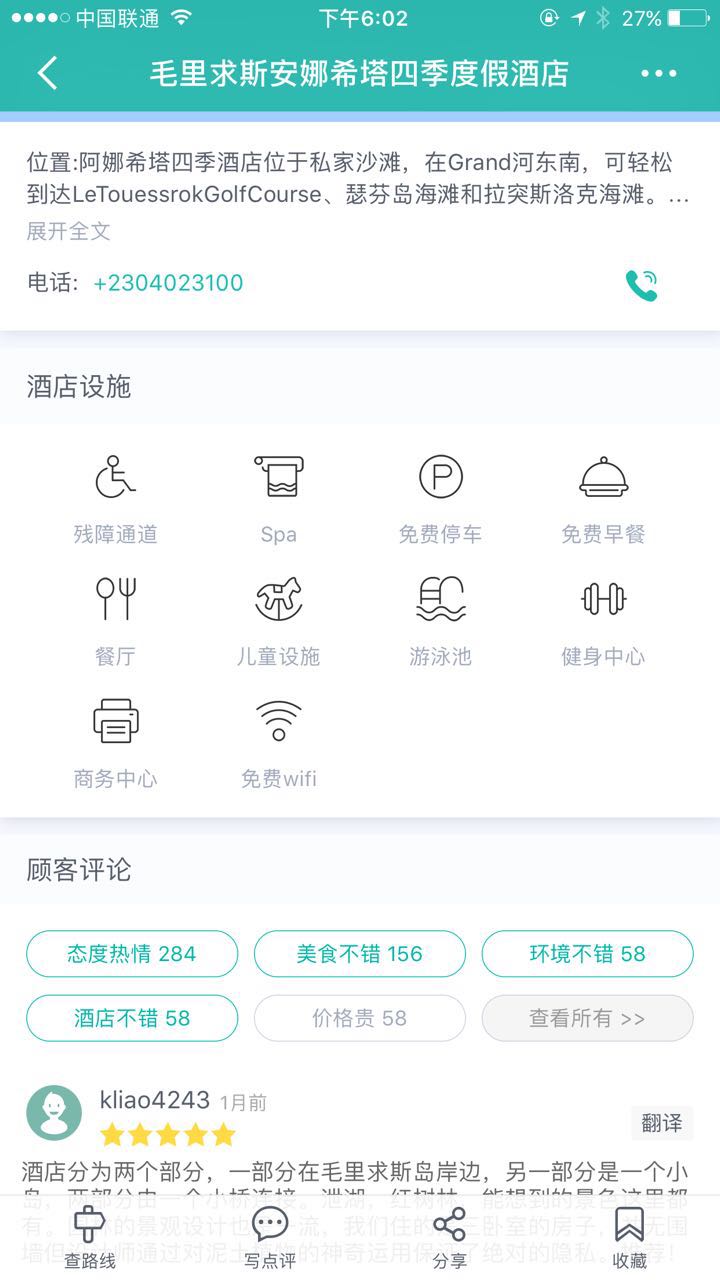The height and width of the screenshot is (1280, 720).
Task: Select the 态度热情 284 review tag
Action: click(132, 954)
